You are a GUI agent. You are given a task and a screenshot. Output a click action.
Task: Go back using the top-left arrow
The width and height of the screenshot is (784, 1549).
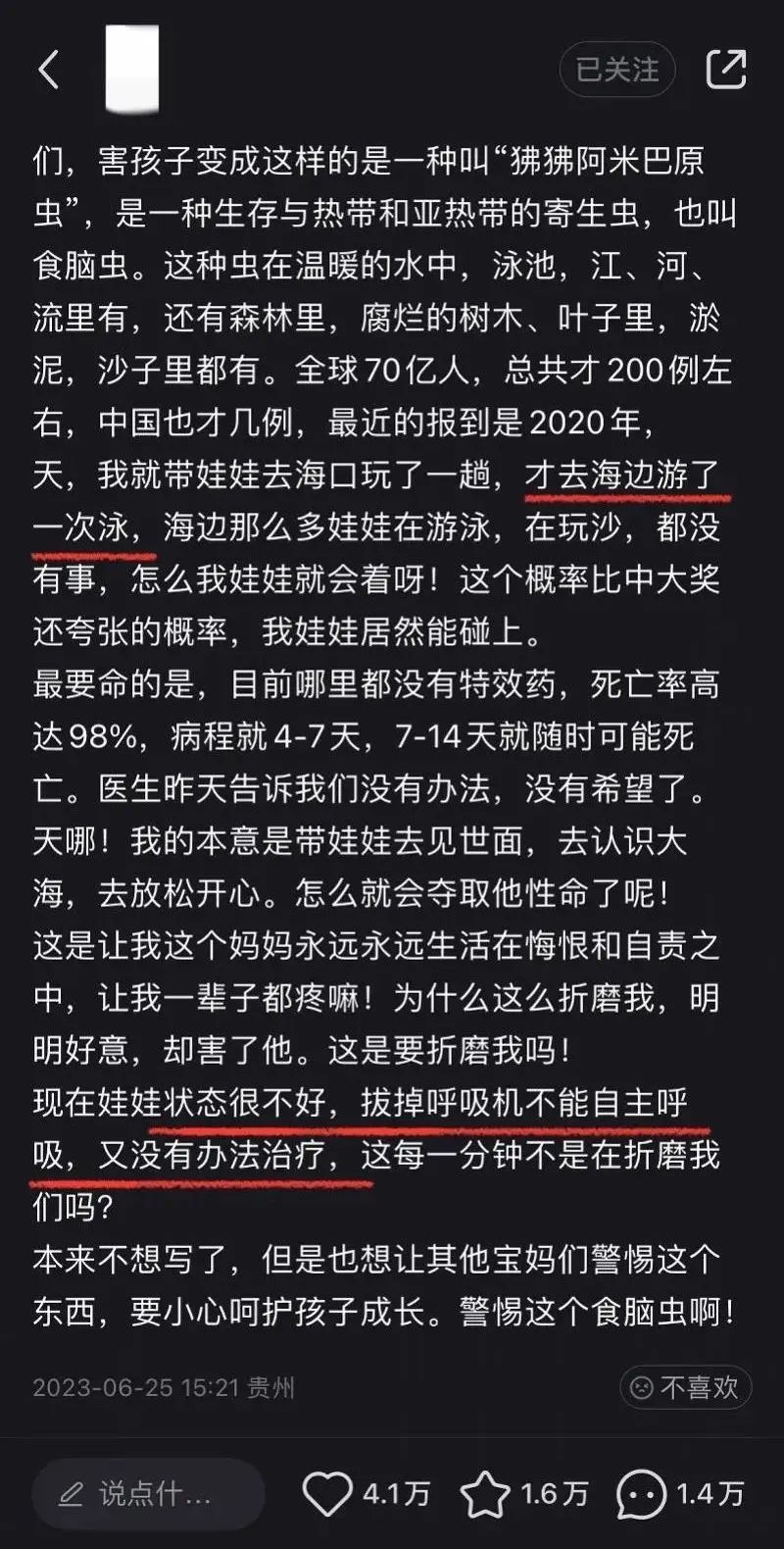pyautogui.click(x=49, y=70)
